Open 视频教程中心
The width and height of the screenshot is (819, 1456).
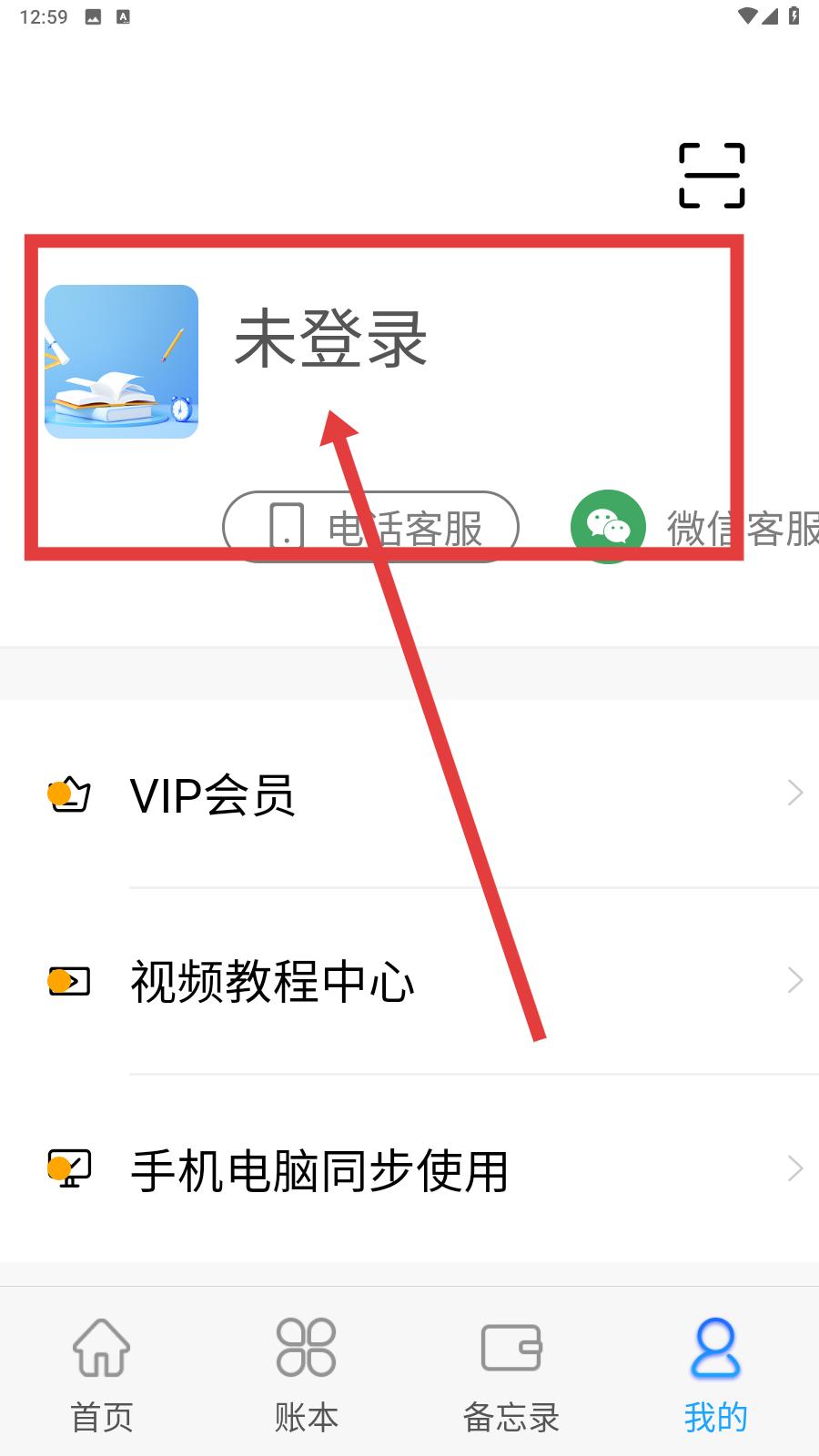point(409,981)
